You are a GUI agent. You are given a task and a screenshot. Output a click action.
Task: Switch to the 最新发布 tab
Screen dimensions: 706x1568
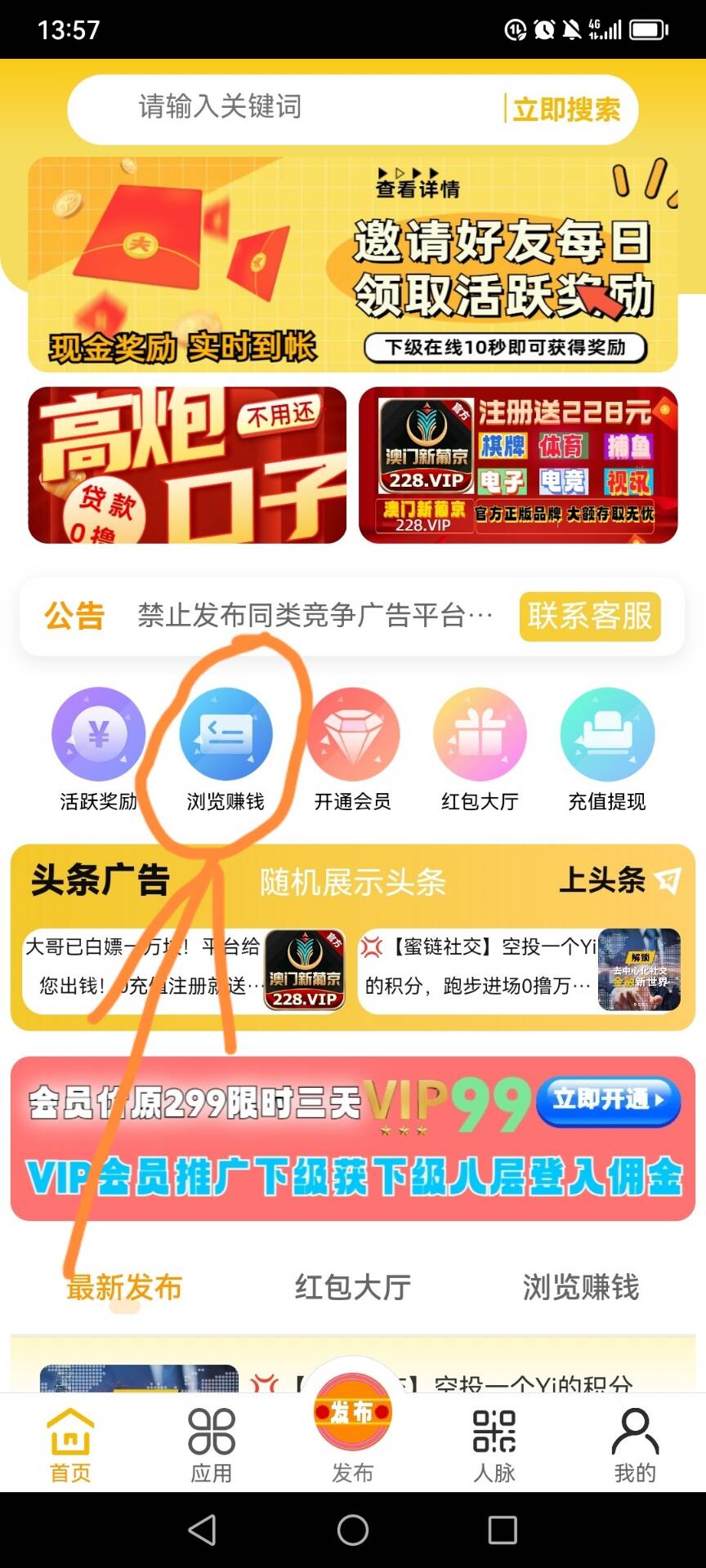point(124,1287)
